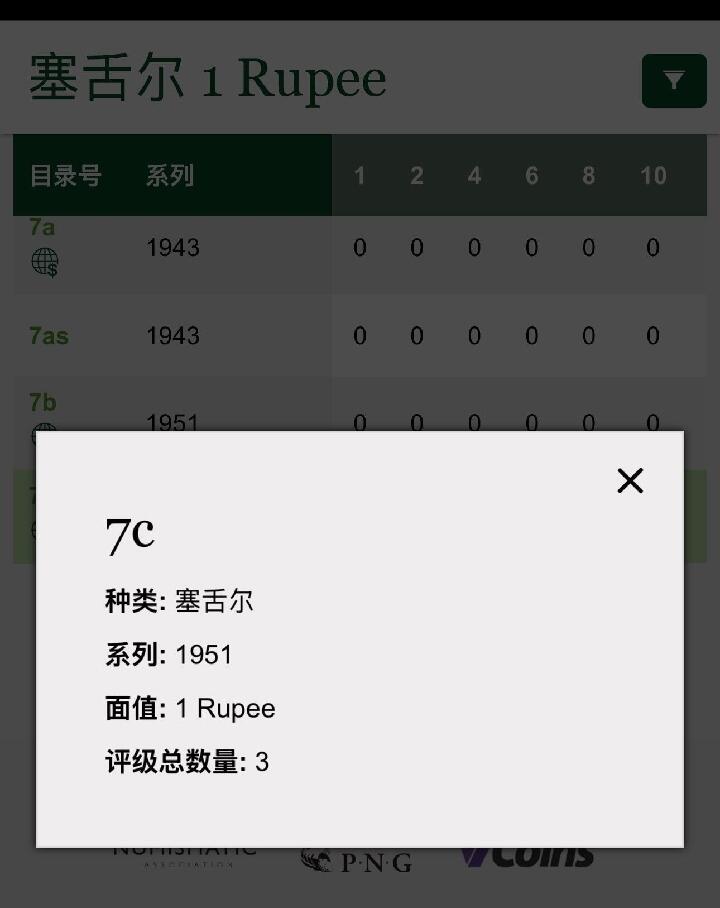Screen dimensions: 720x908
Task: Select the 1943 series in row 7as
Action: click(173, 336)
